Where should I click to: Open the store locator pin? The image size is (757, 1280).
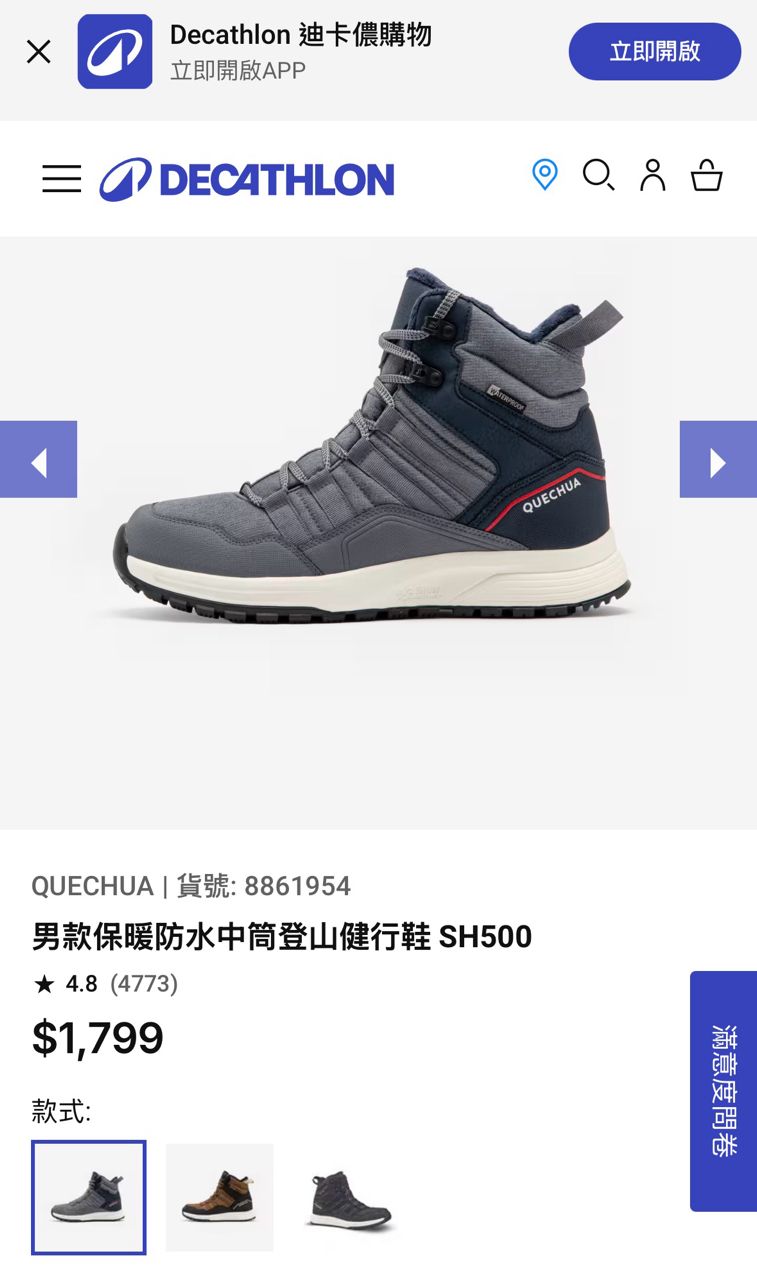click(x=544, y=175)
